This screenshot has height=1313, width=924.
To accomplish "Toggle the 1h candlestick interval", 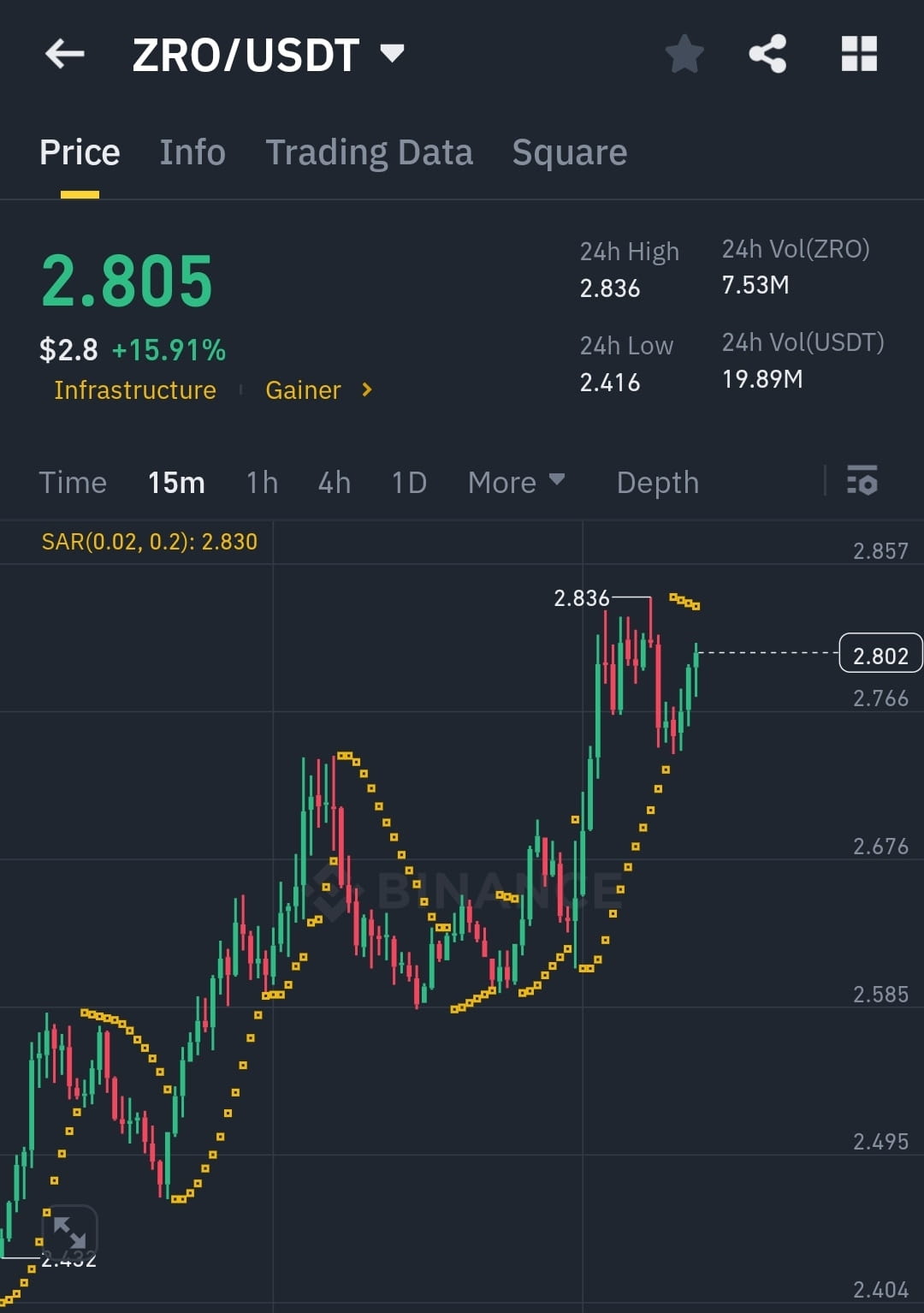I will (262, 482).
